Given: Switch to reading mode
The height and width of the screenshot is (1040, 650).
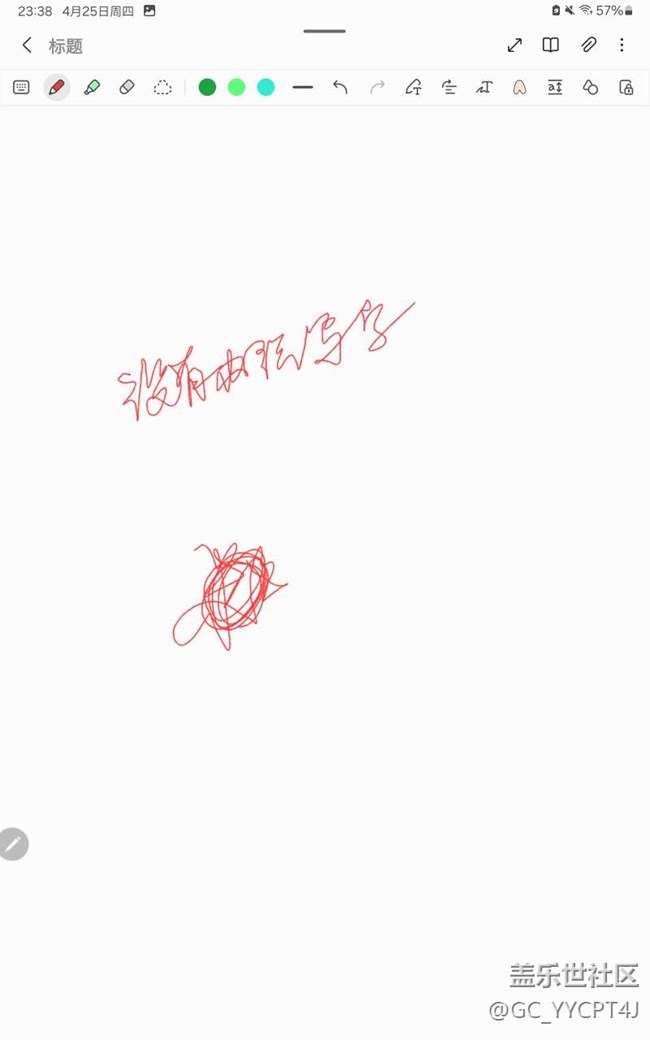Looking at the screenshot, I should pyautogui.click(x=550, y=45).
